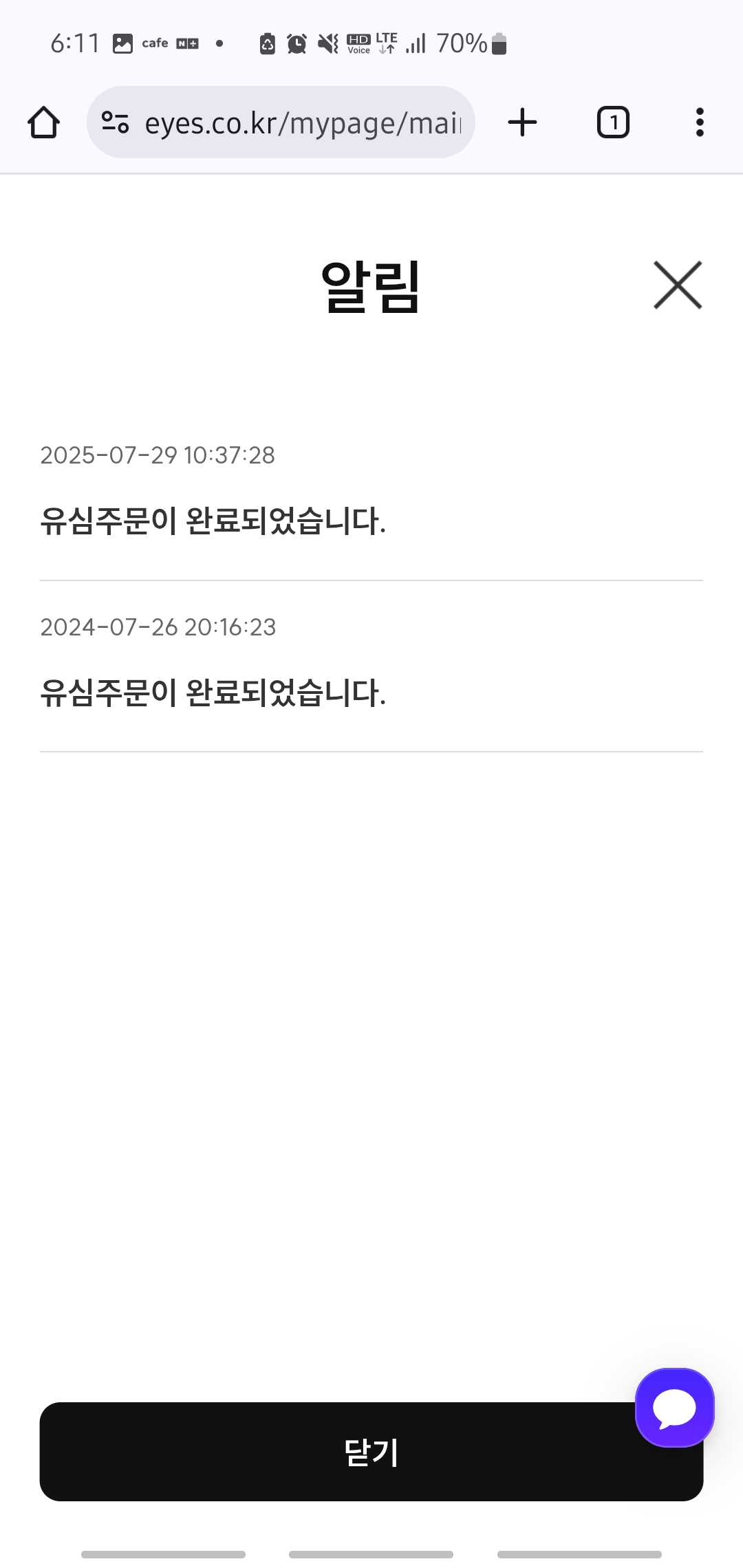This screenshot has height=1568, width=743.
Task: Open the tab switcher showing 1 tab
Action: point(613,122)
